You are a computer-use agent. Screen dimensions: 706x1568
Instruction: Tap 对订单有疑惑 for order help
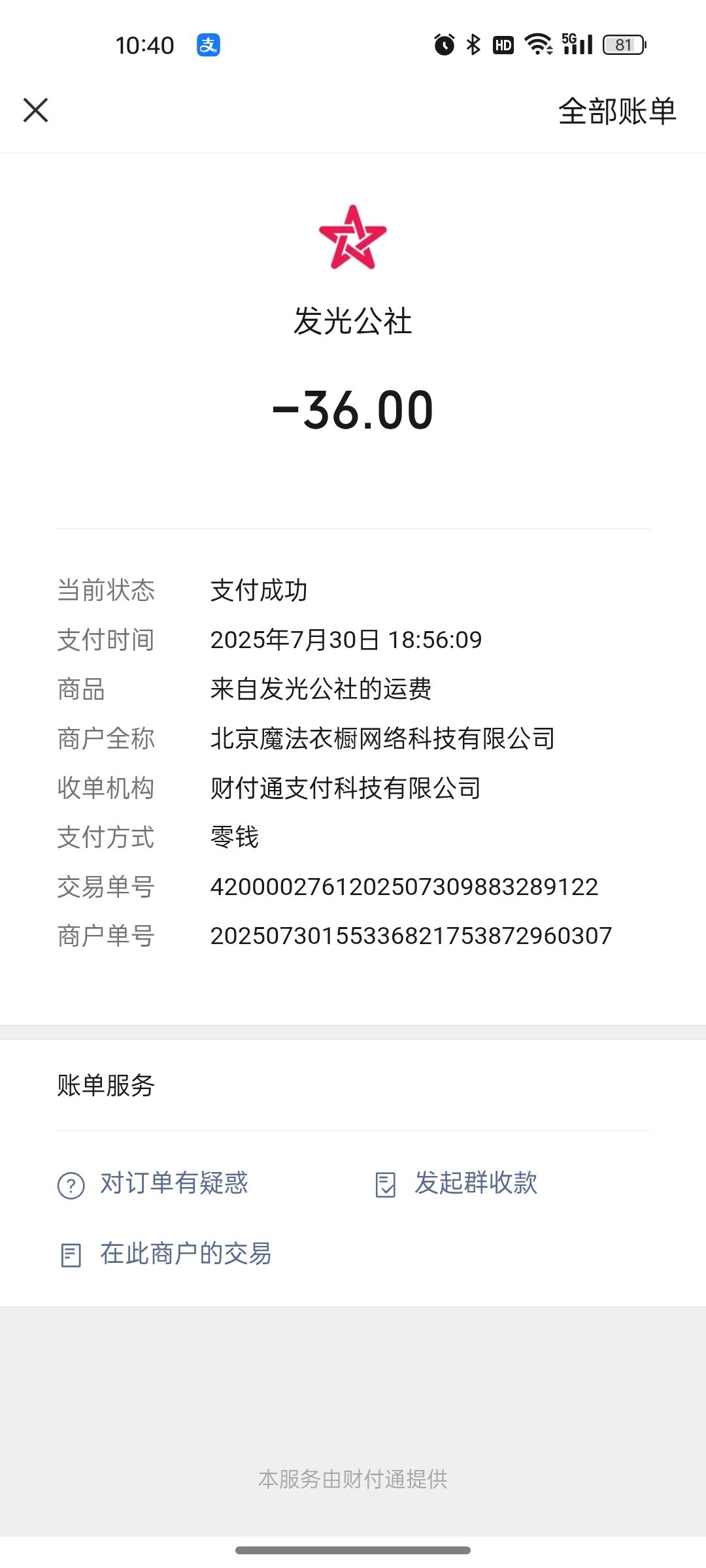pyautogui.click(x=153, y=1183)
